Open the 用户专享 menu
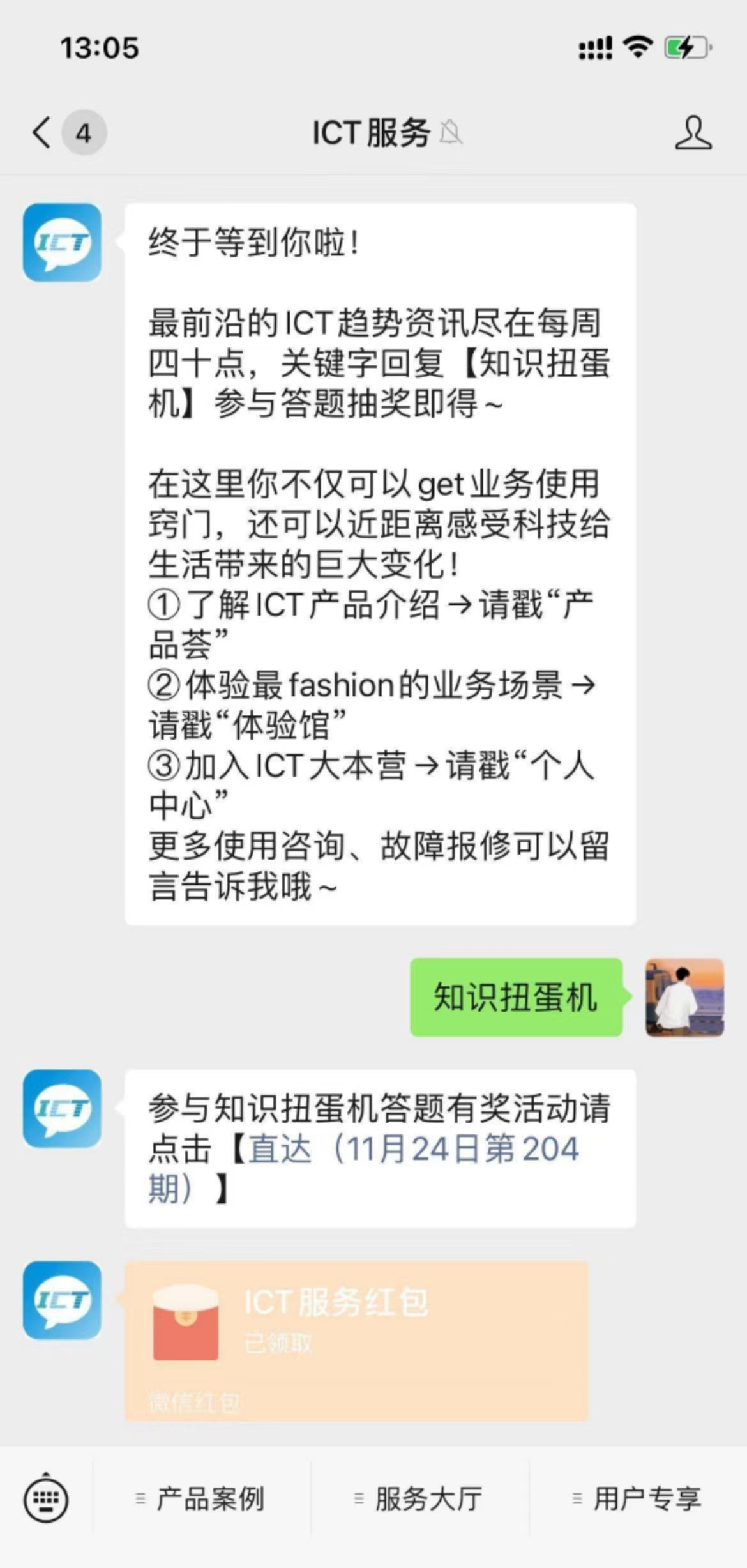Viewport: 747px width, 1568px height. pyautogui.click(x=638, y=1498)
